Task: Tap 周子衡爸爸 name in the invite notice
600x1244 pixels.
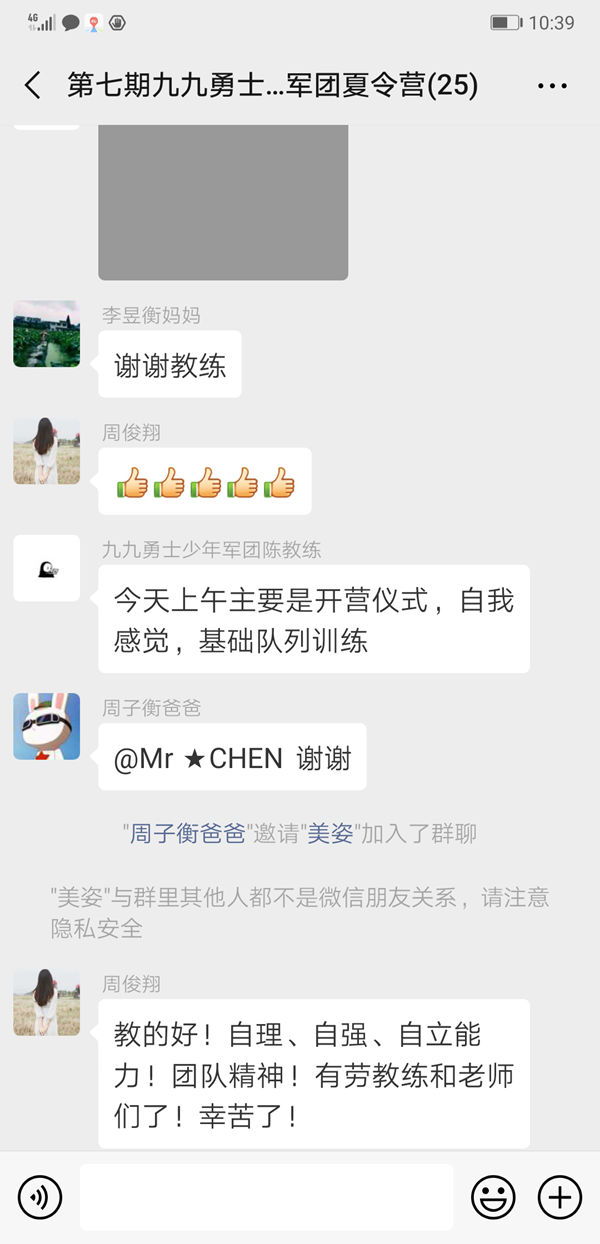Action: click(188, 833)
